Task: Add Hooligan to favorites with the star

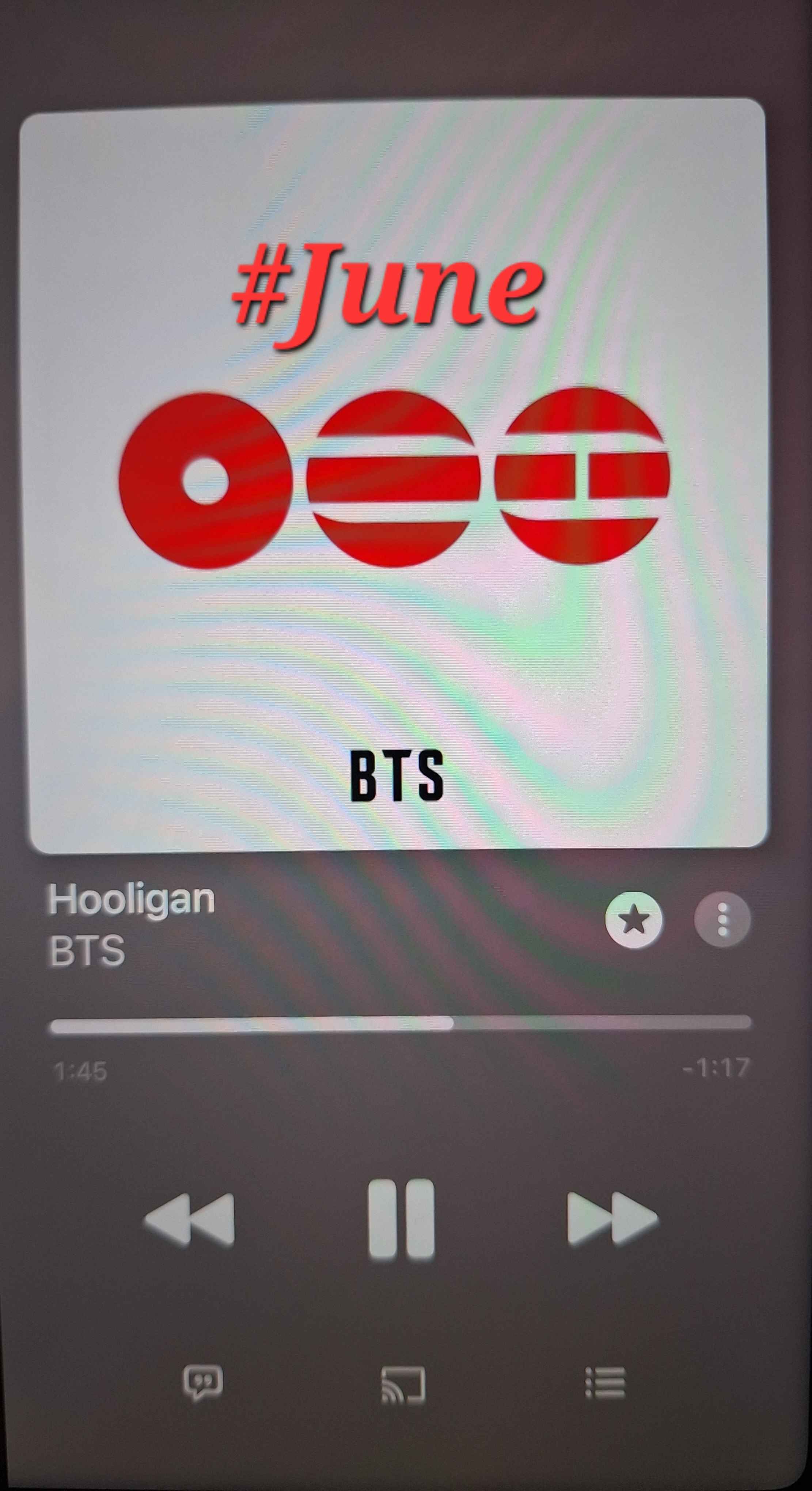Action: pyautogui.click(x=634, y=920)
